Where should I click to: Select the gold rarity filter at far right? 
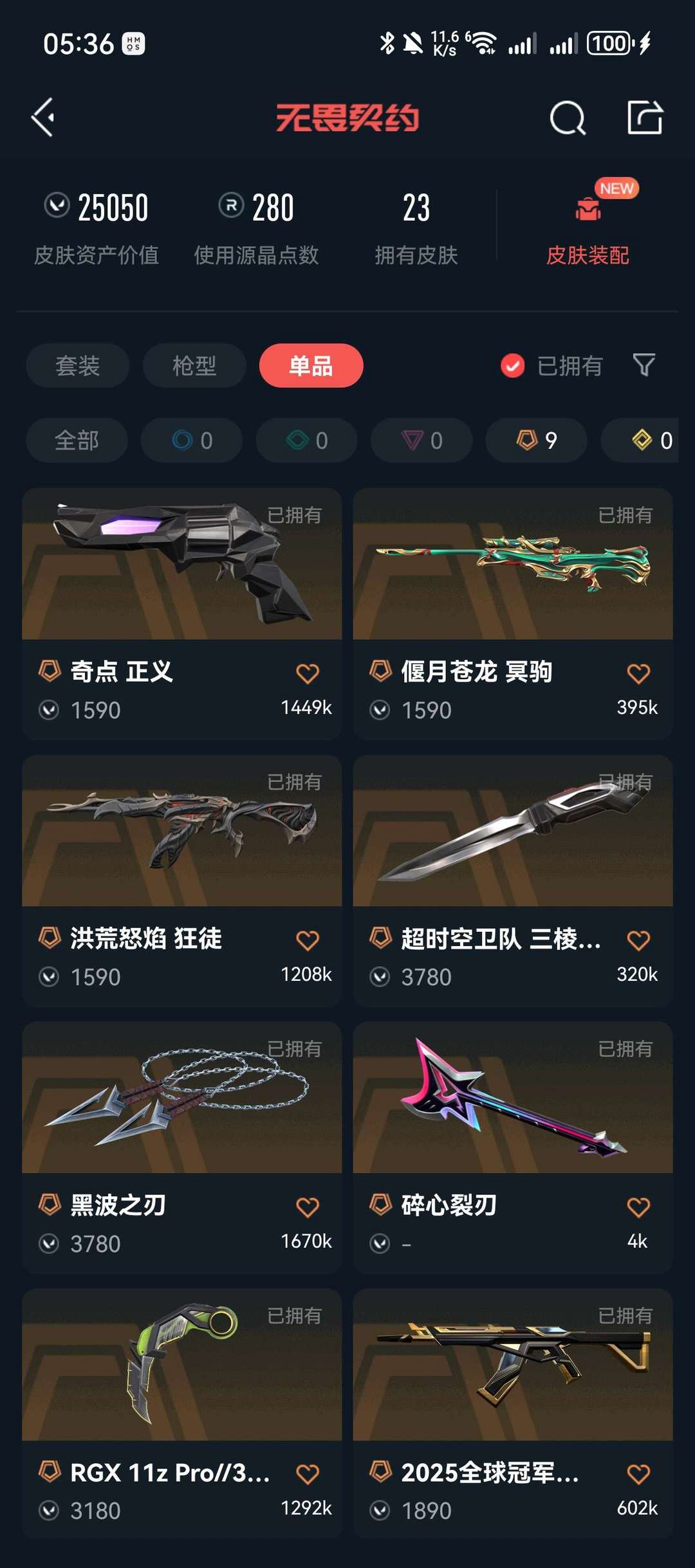[647, 440]
